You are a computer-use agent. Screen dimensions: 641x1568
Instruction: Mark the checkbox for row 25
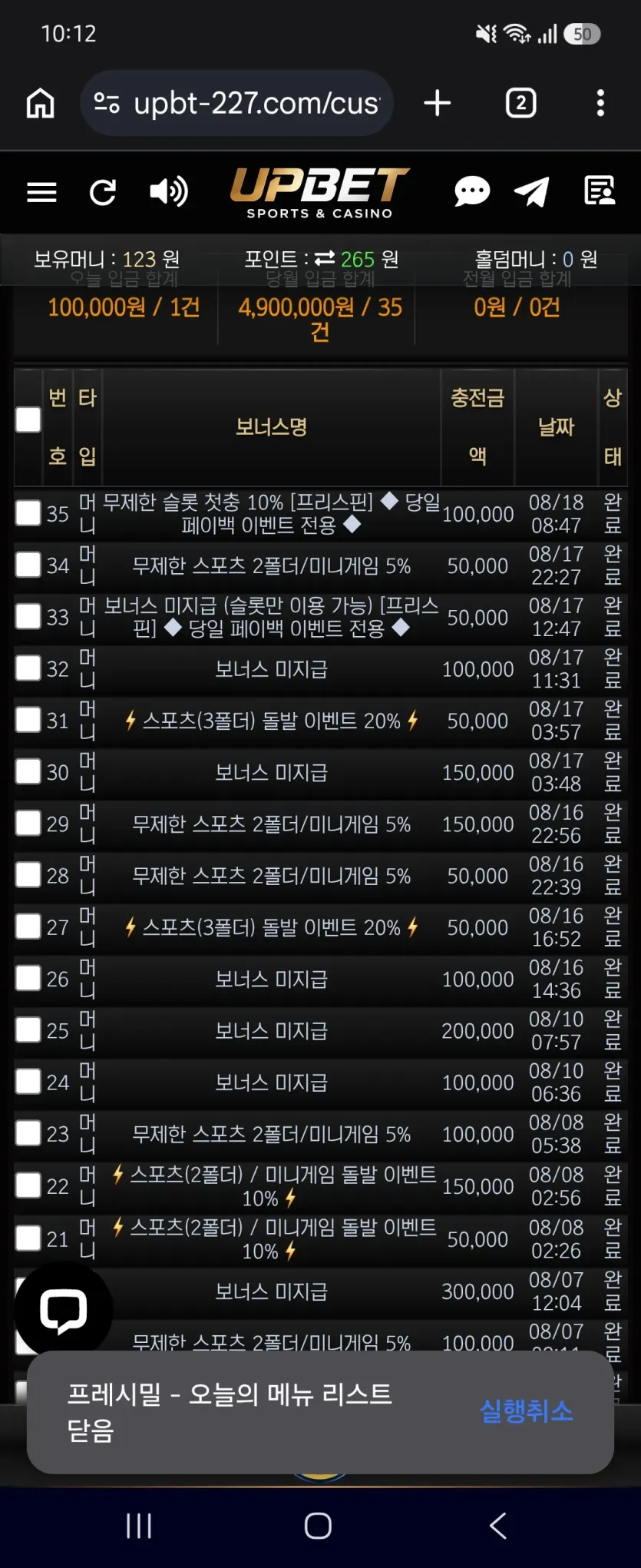[x=28, y=1029]
